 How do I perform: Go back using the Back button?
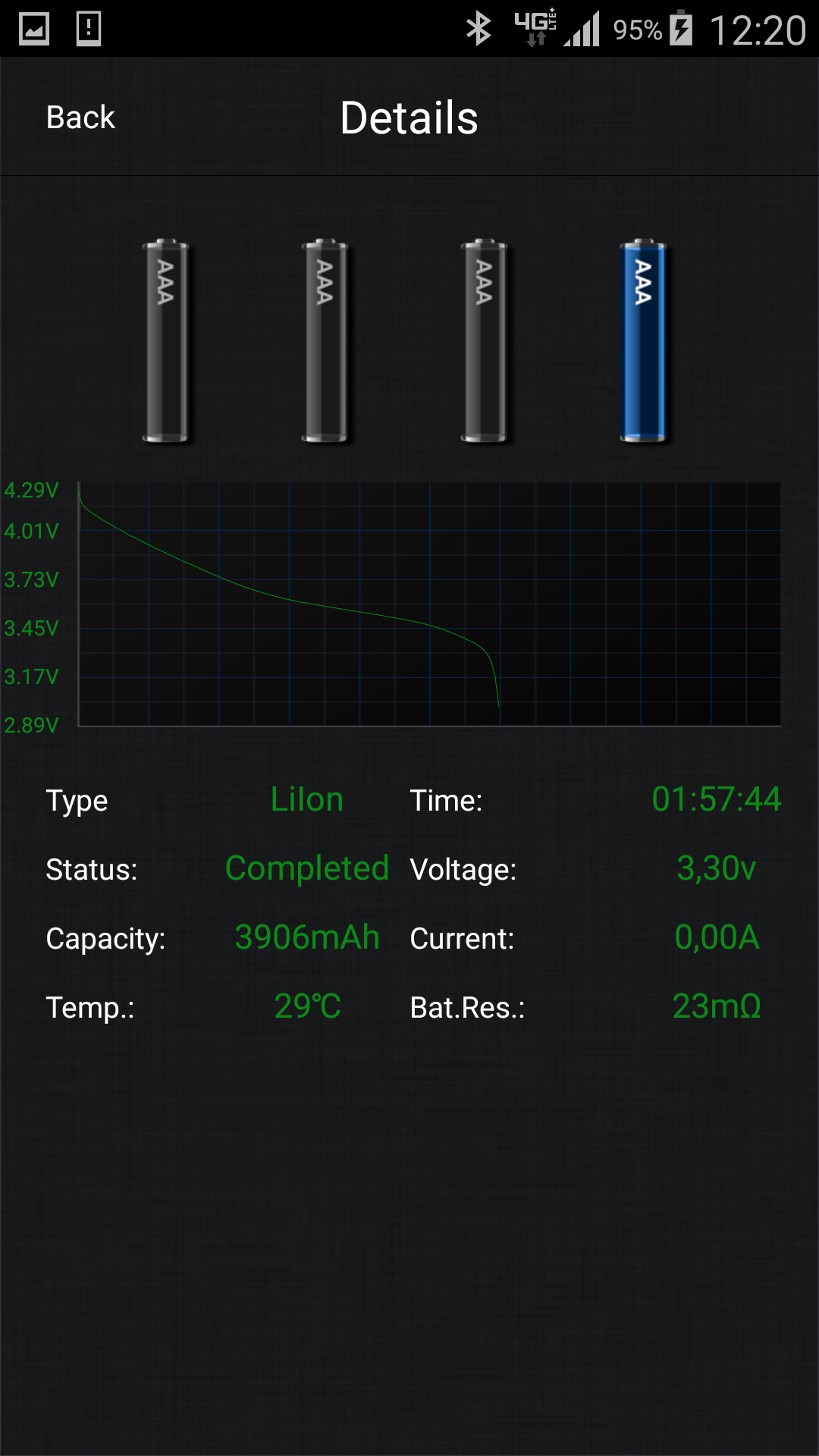coord(80,118)
